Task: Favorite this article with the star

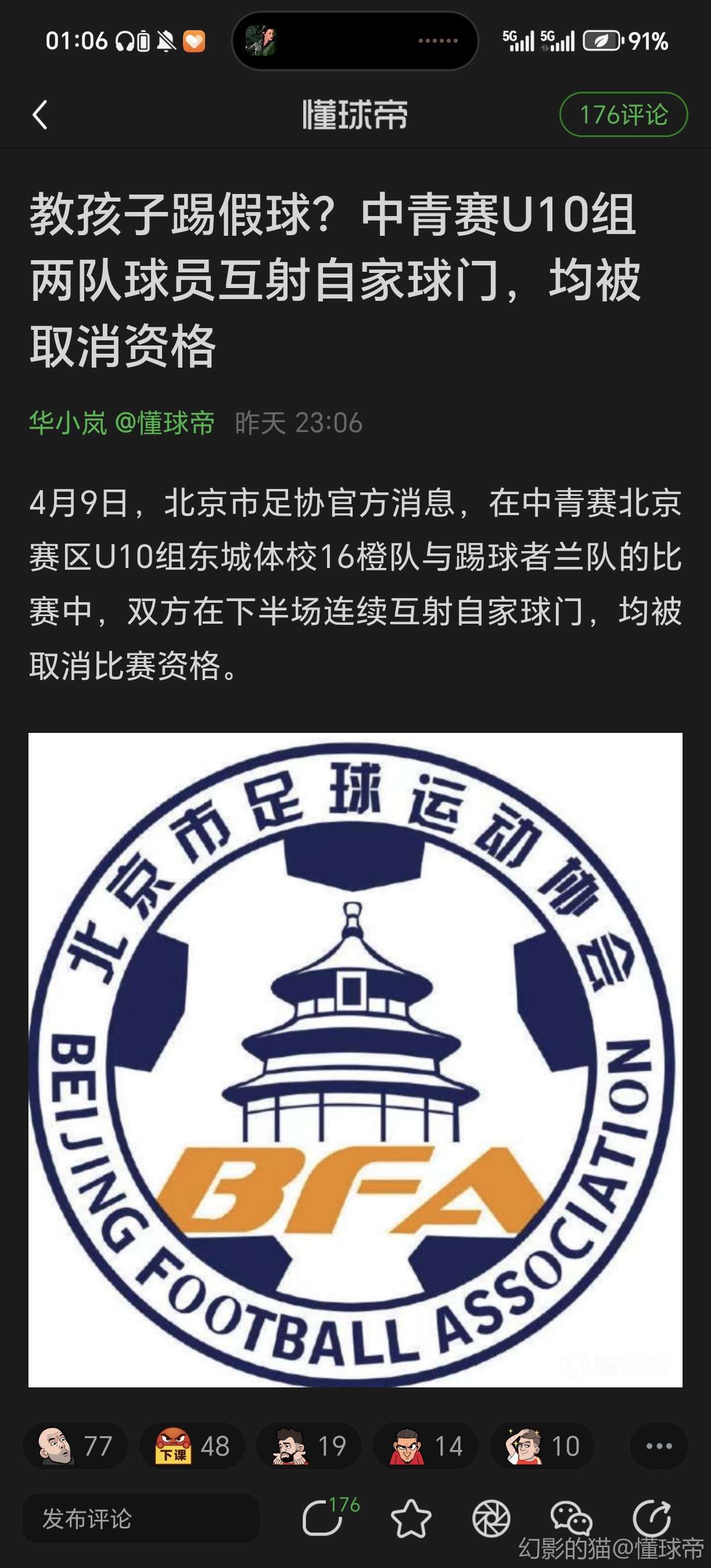Action: [x=411, y=1518]
